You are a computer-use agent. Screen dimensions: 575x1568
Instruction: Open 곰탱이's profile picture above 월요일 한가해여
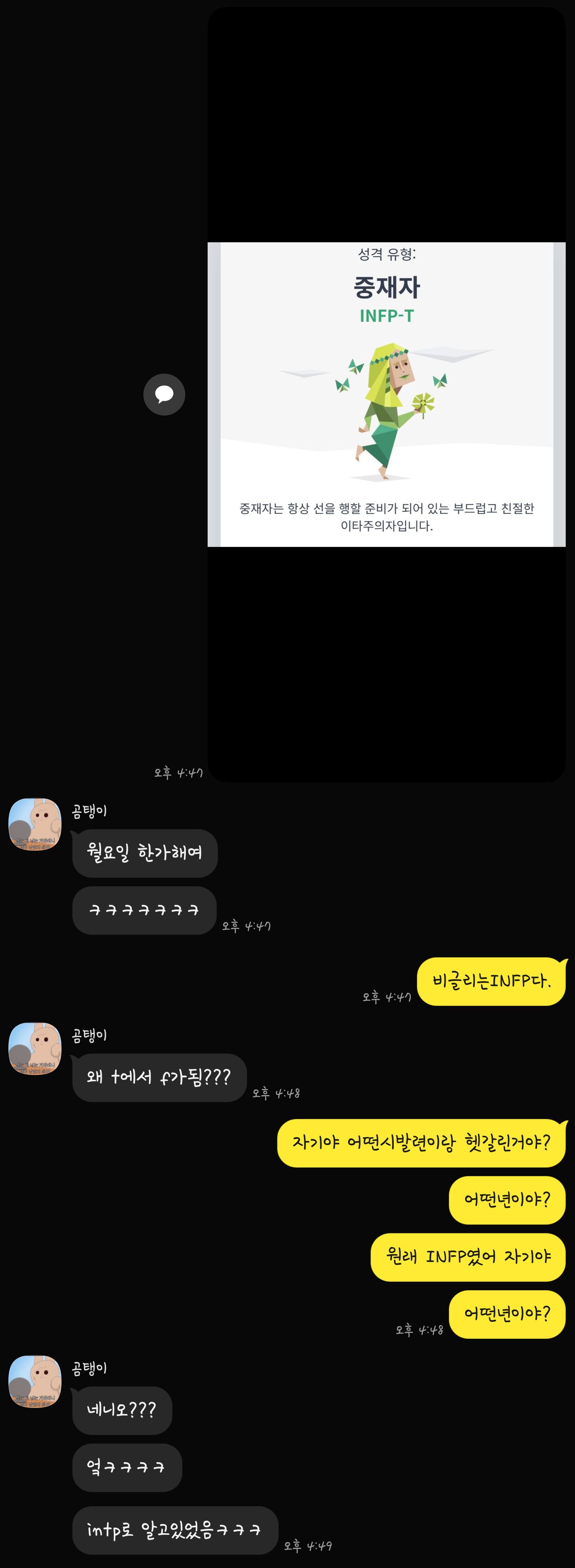pos(35,824)
